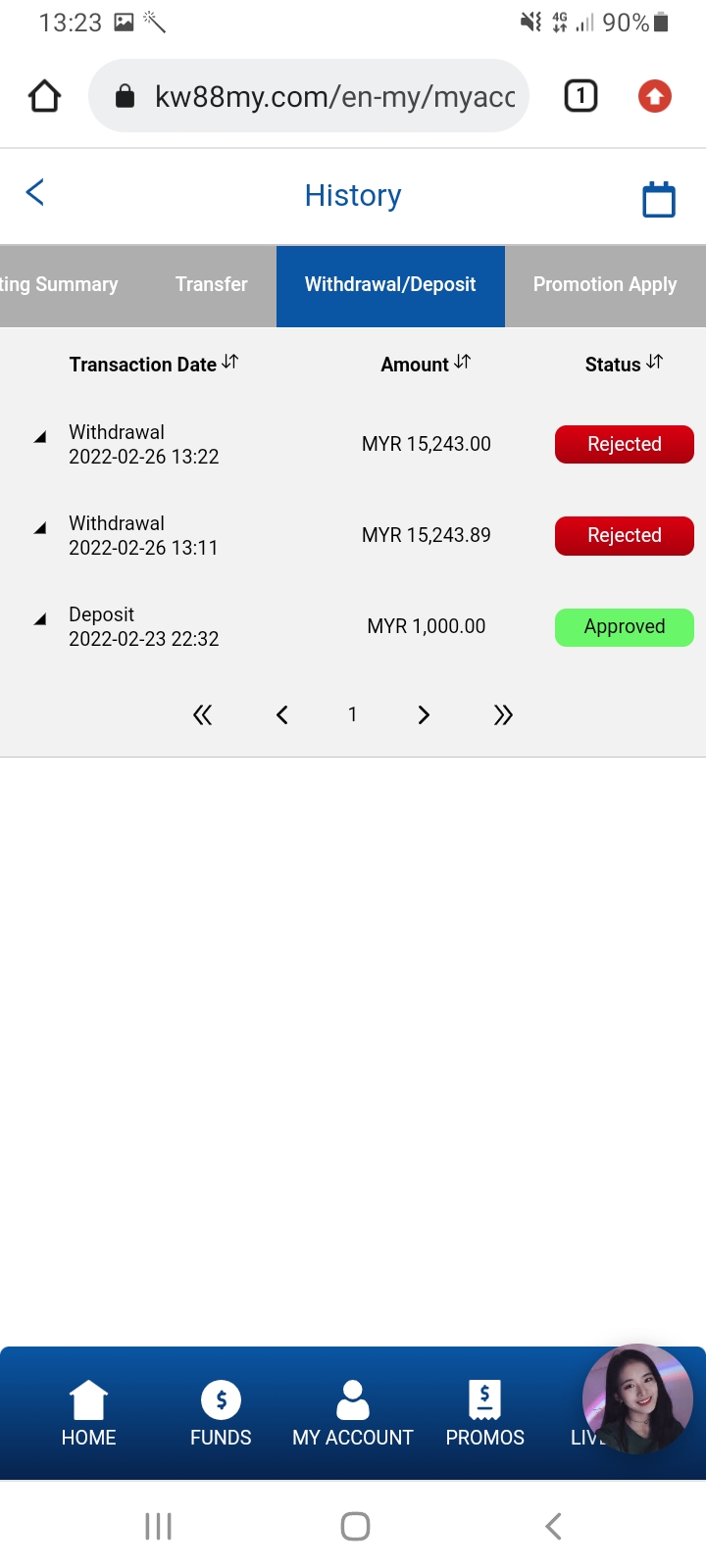
Task: Expand details of the Deposit from 2022-02-23
Action: click(39, 619)
